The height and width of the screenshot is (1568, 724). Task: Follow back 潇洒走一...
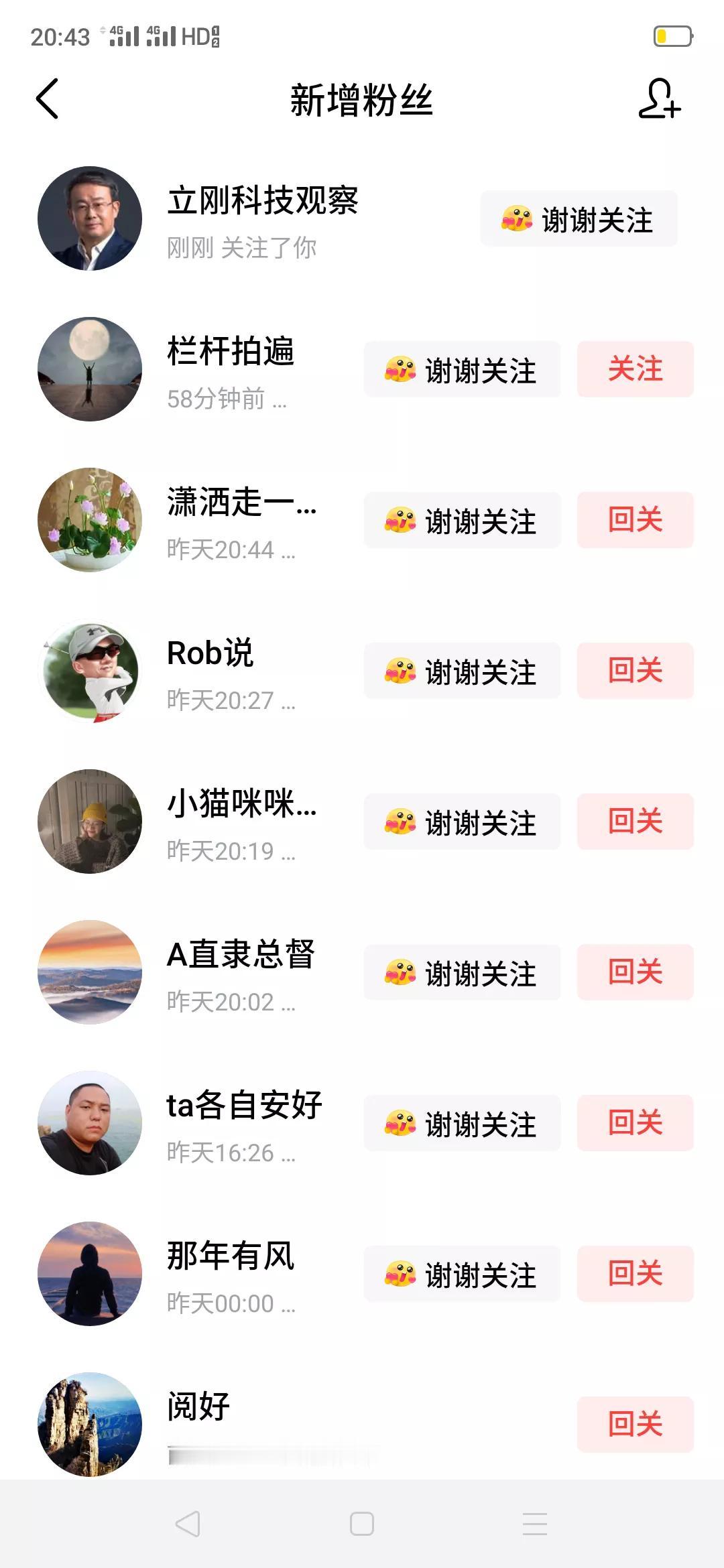[x=635, y=520]
